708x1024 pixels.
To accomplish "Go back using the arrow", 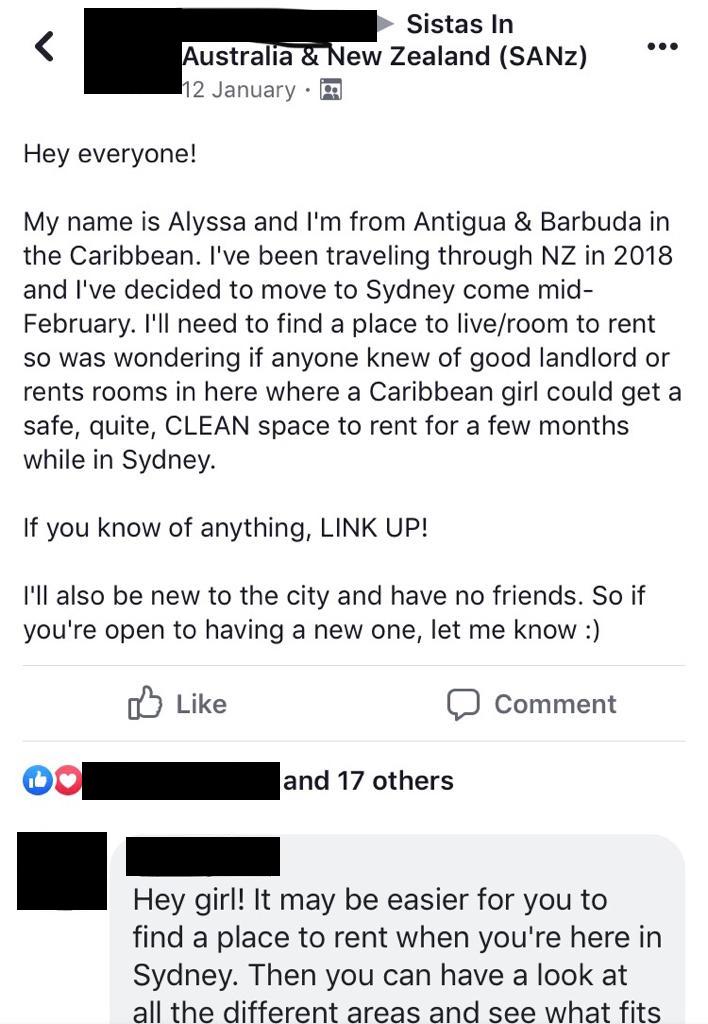I will [44, 45].
